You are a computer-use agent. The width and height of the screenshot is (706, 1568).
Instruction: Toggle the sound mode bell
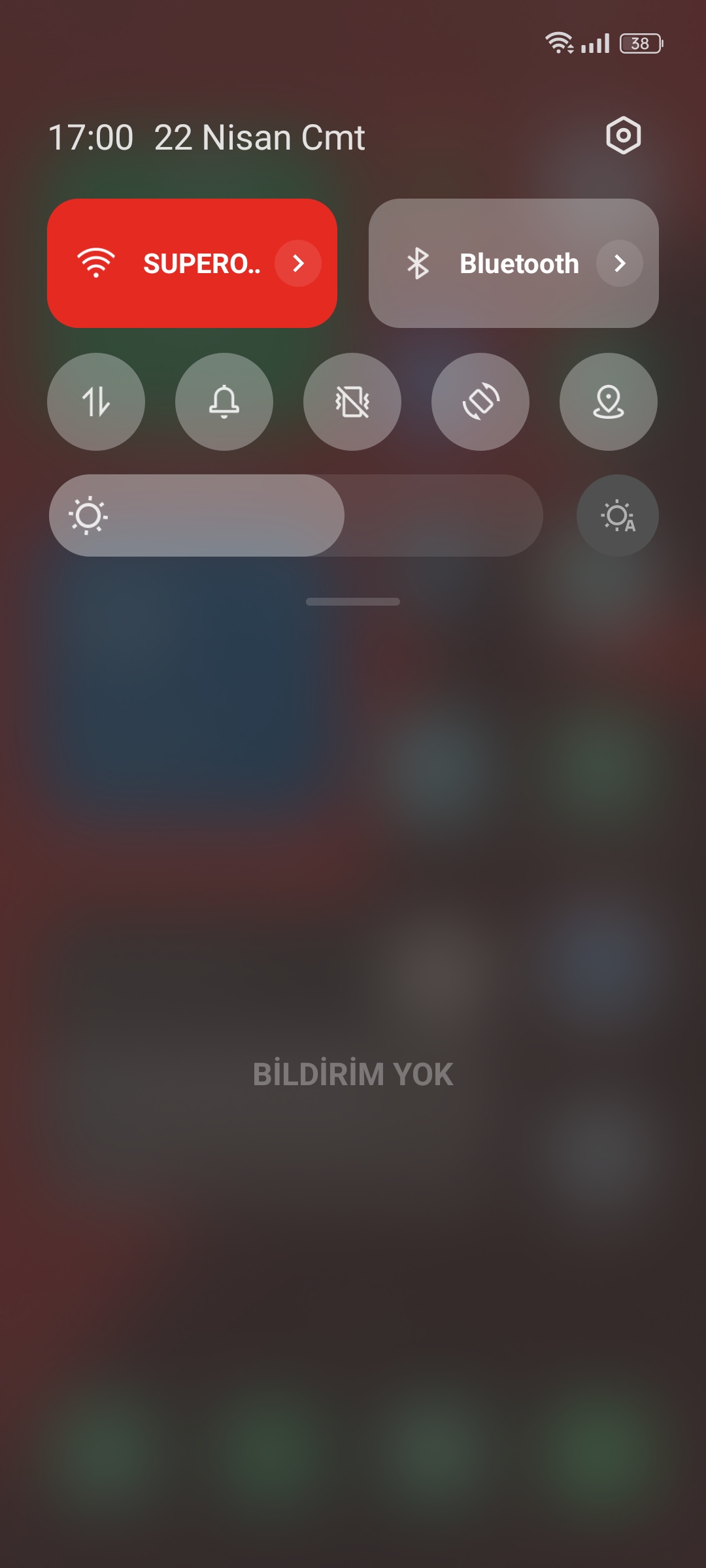tap(224, 402)
